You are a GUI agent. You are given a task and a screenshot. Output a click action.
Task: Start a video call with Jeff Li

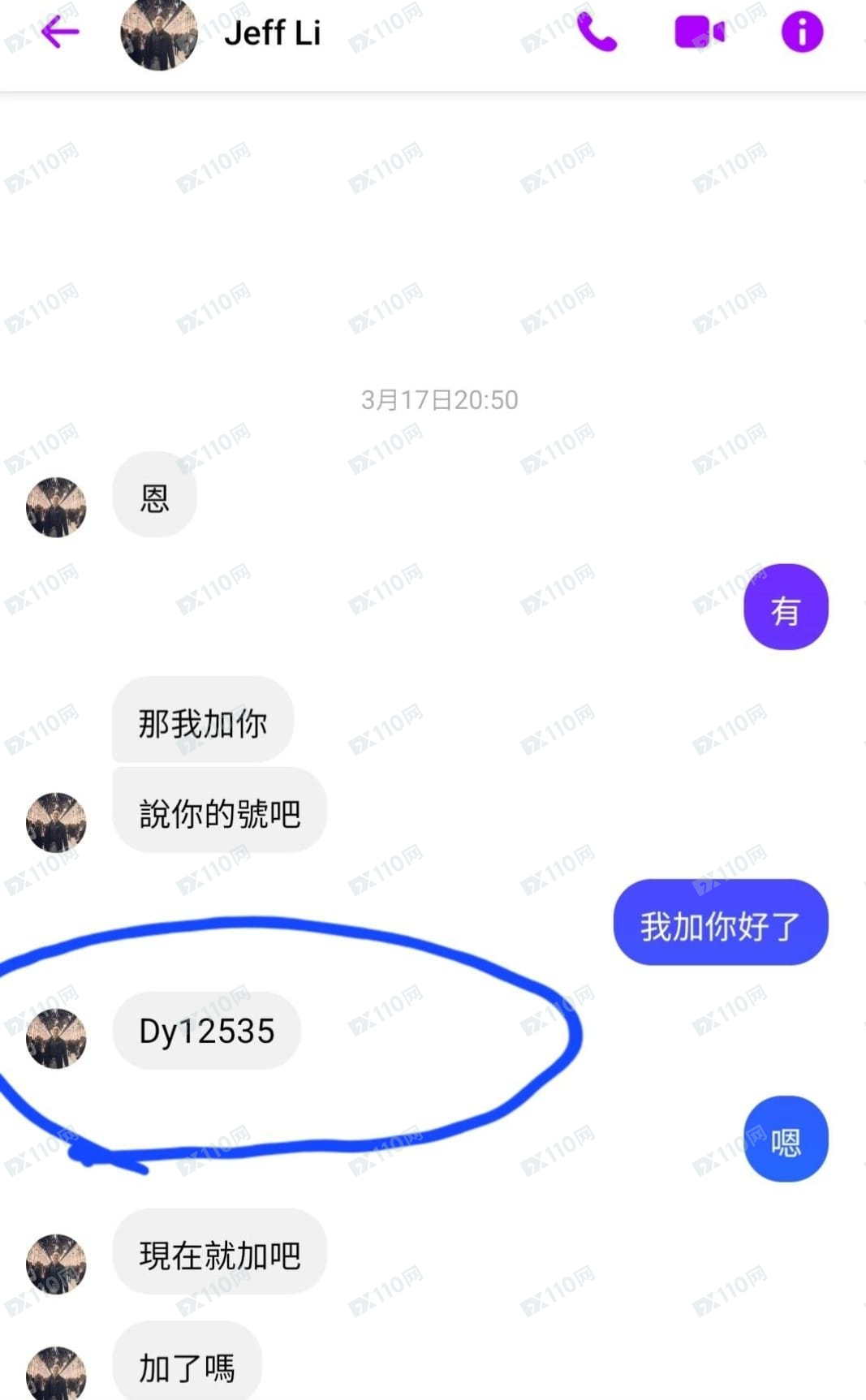pos(699,33)
